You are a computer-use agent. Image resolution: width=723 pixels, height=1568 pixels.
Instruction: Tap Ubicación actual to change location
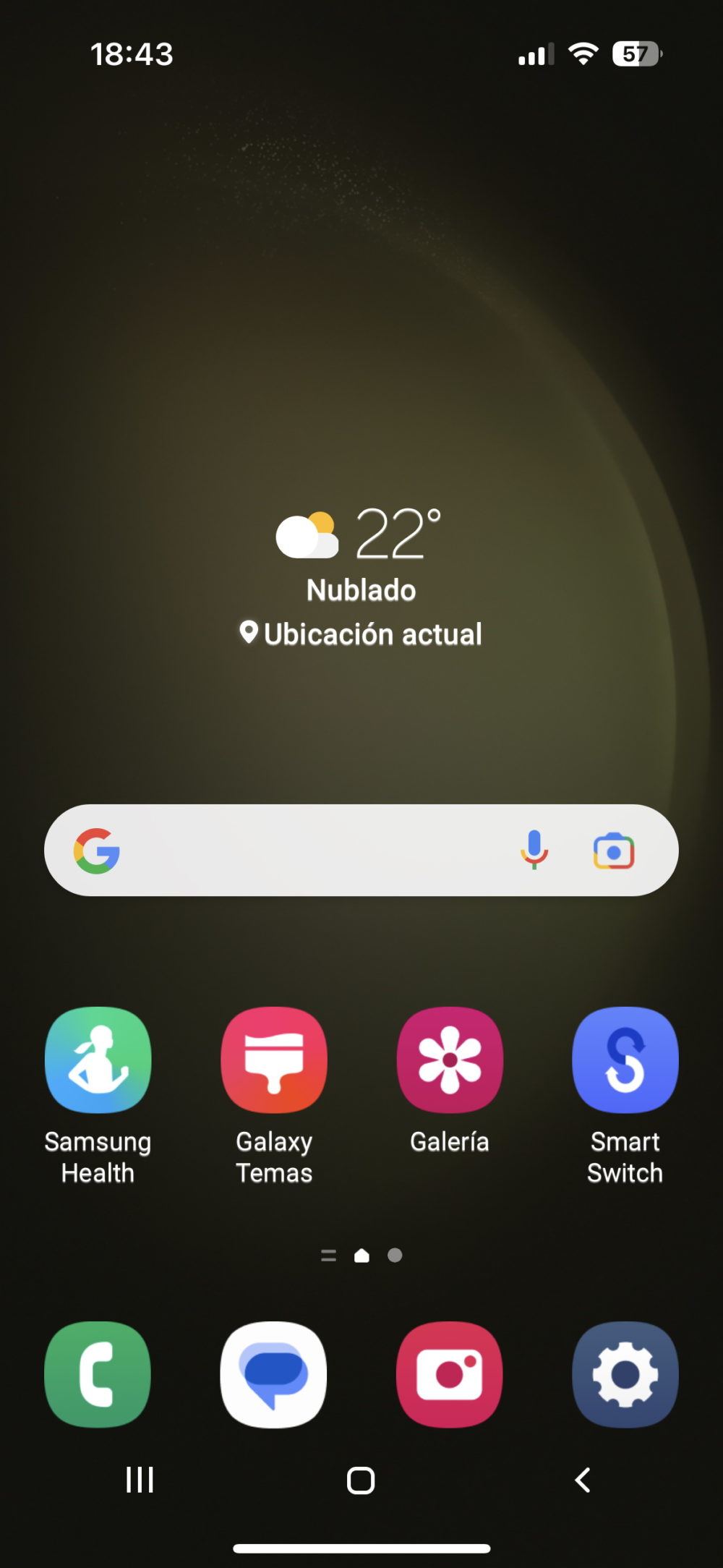pos(363,634)
